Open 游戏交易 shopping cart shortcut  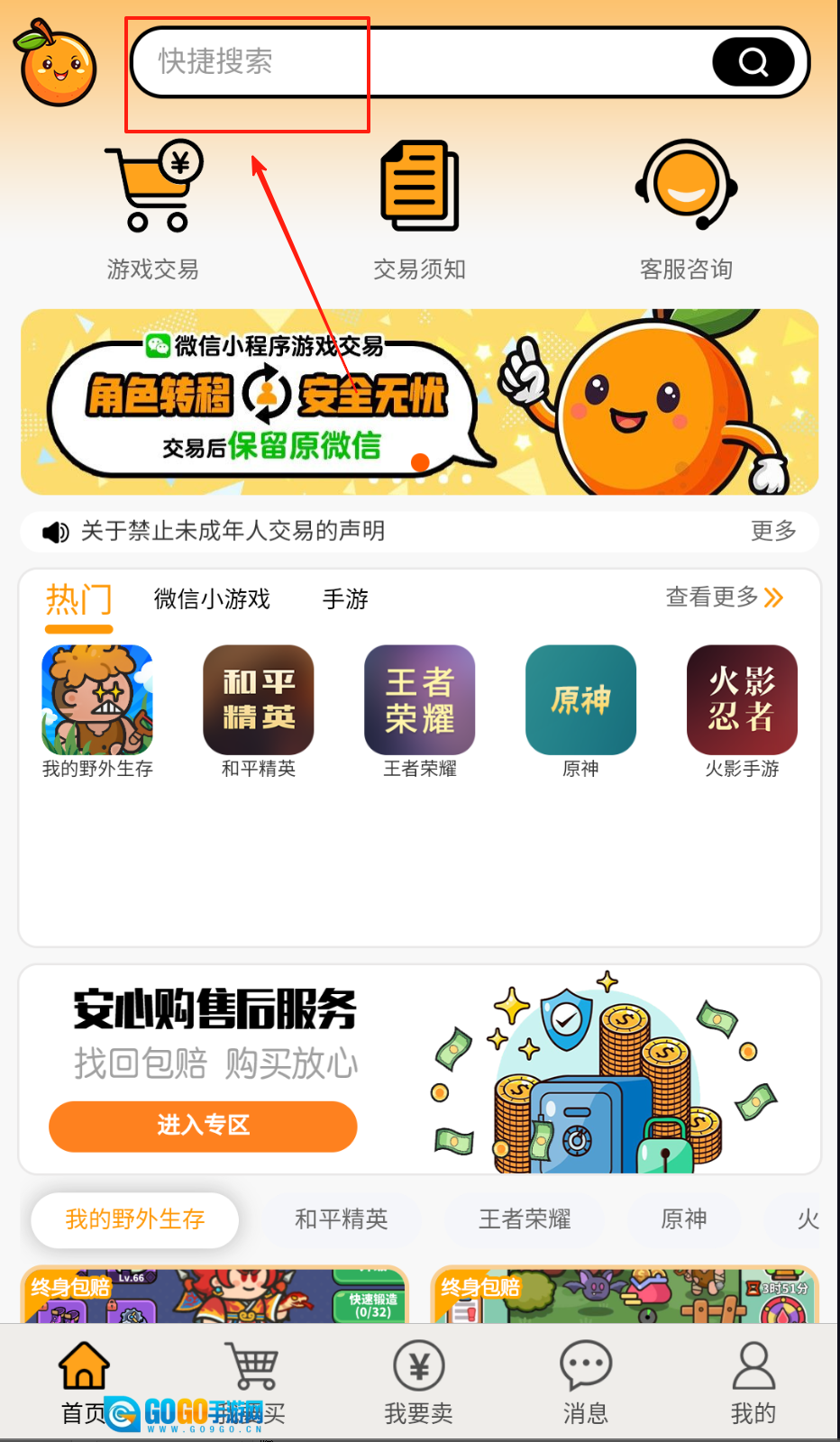click(153, 209)
